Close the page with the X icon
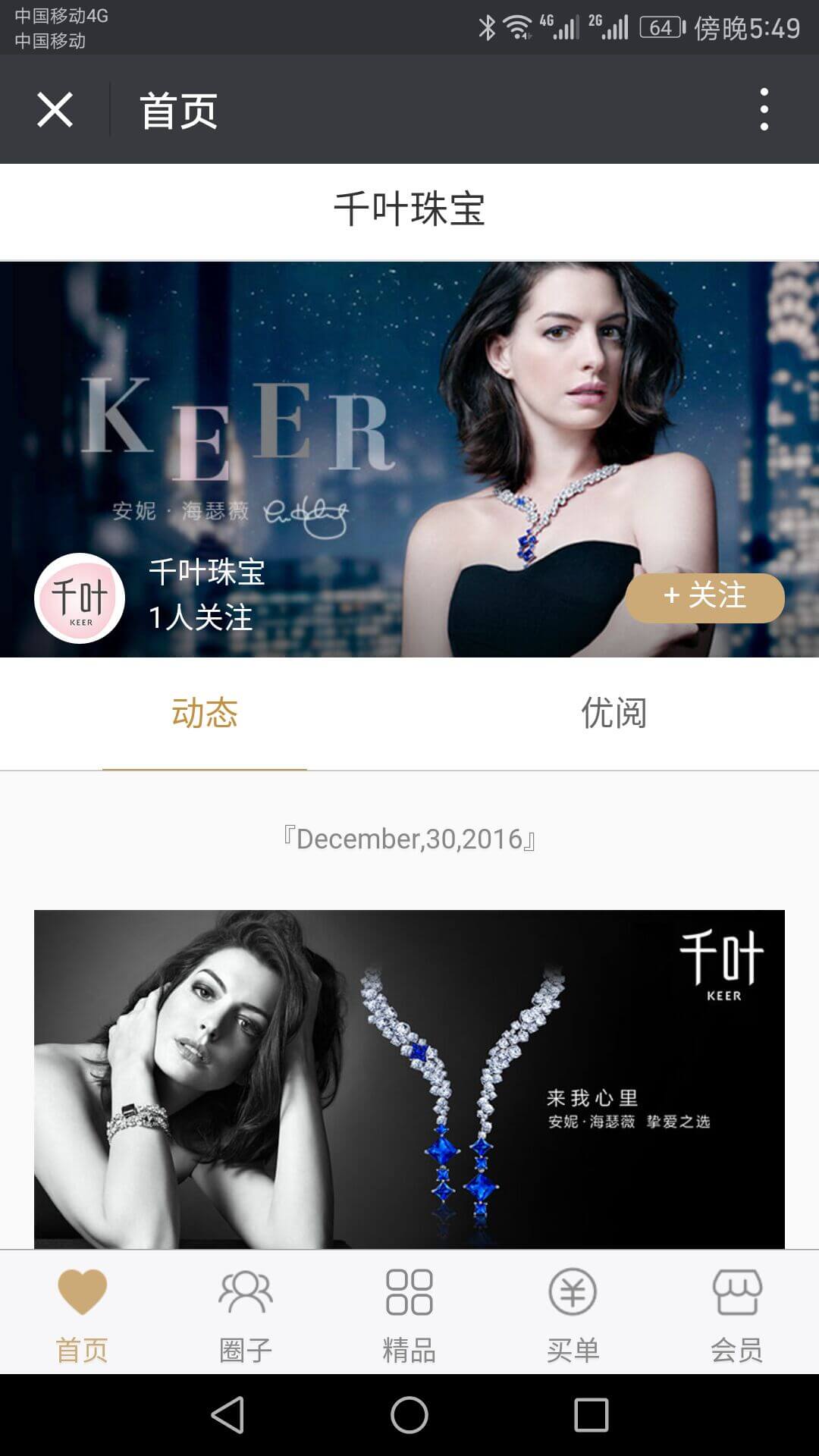The height and width of the screenshot is (1456, 819). coord(55,110)
